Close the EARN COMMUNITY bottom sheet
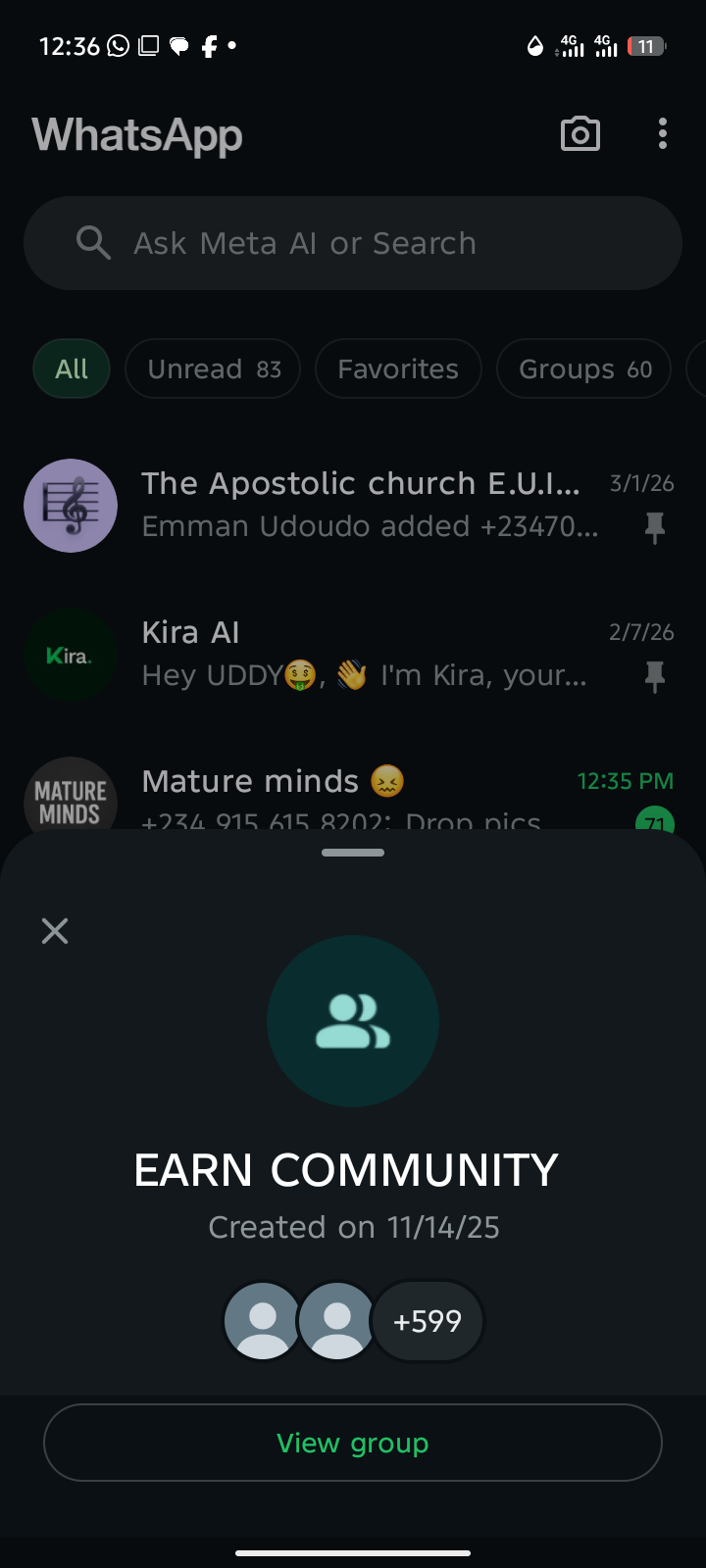 (55, 931)
